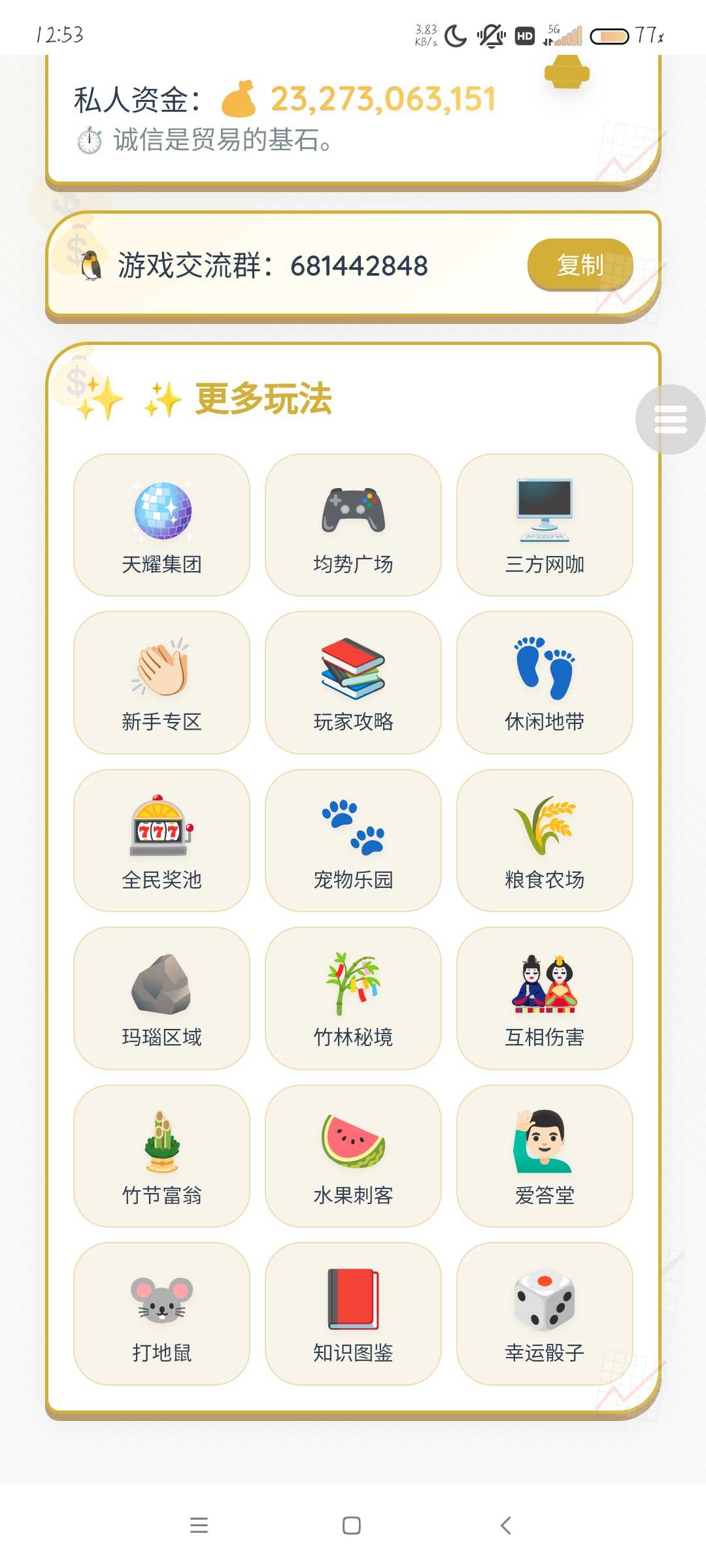Launch 水果刺客

[353, 1156]
